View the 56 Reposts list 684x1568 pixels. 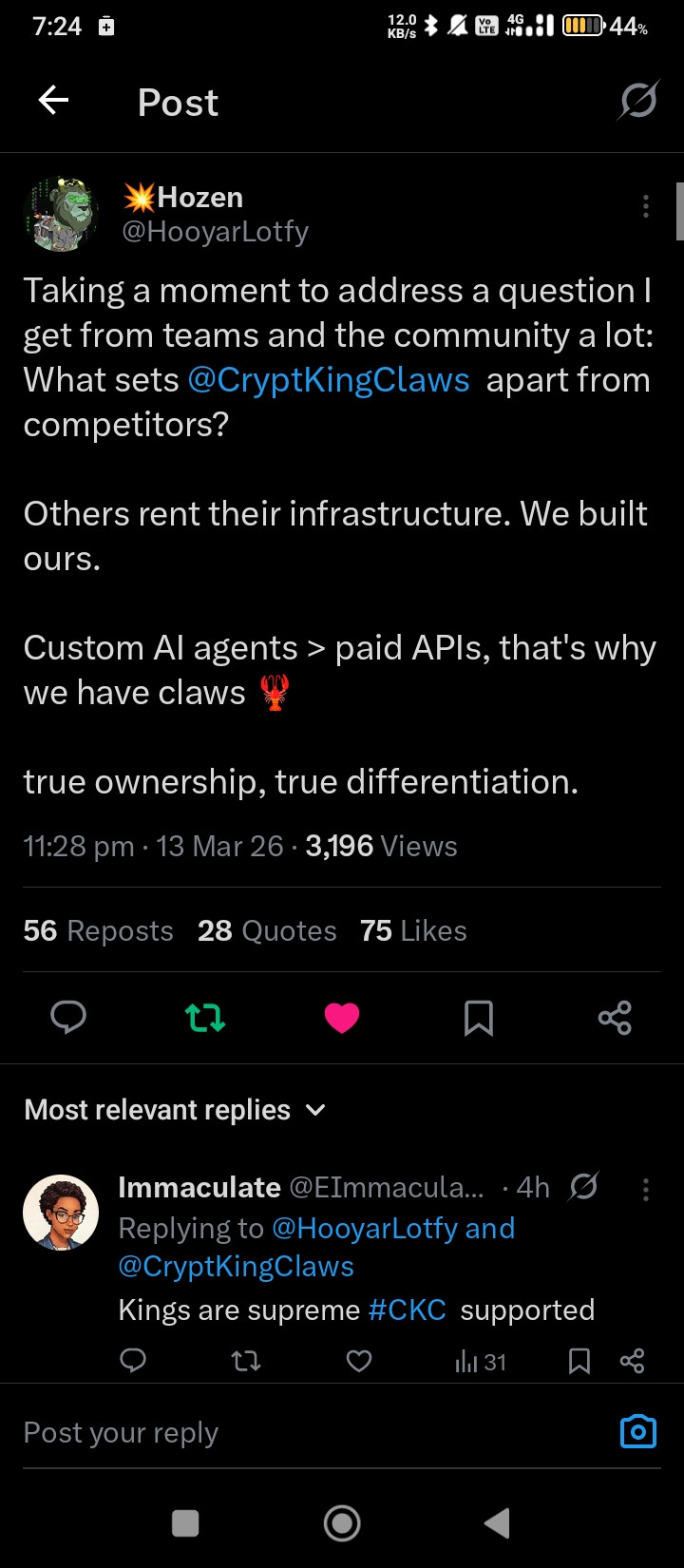99,930
